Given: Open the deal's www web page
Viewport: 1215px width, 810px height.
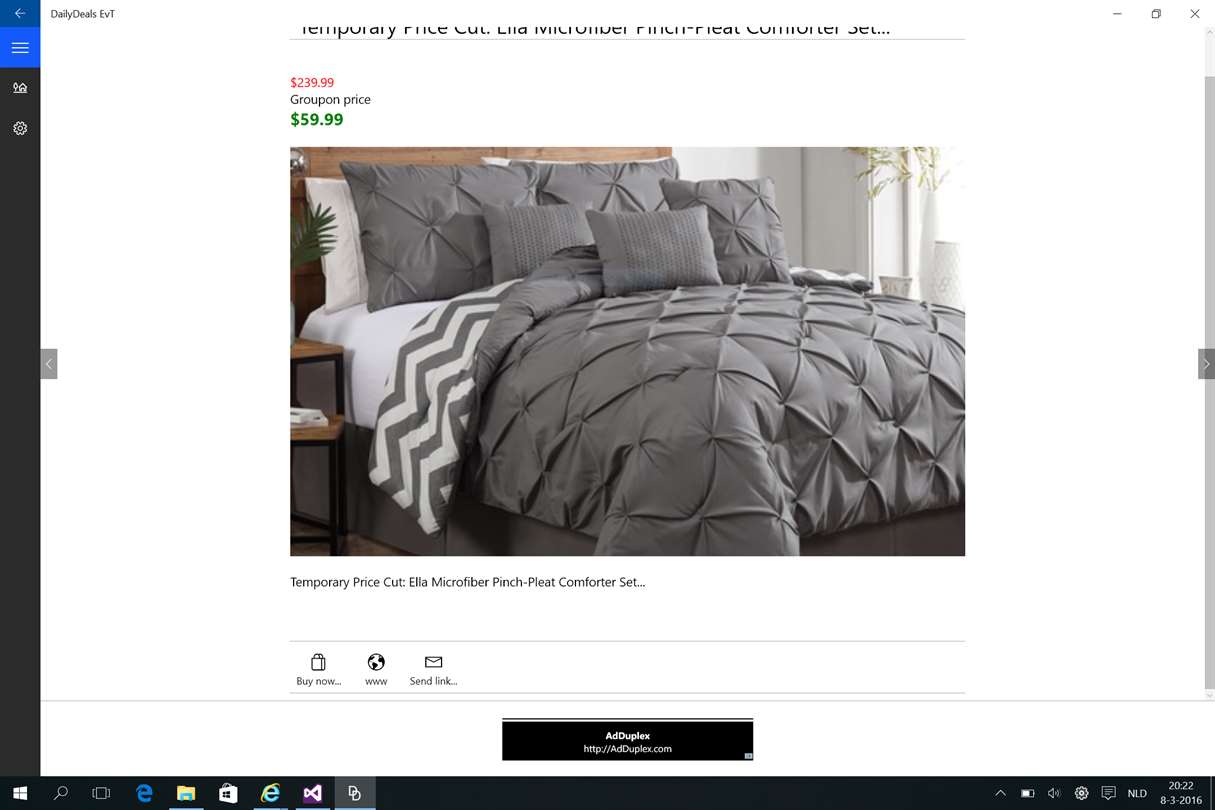Looking at the screenshot, I should 376,669.
